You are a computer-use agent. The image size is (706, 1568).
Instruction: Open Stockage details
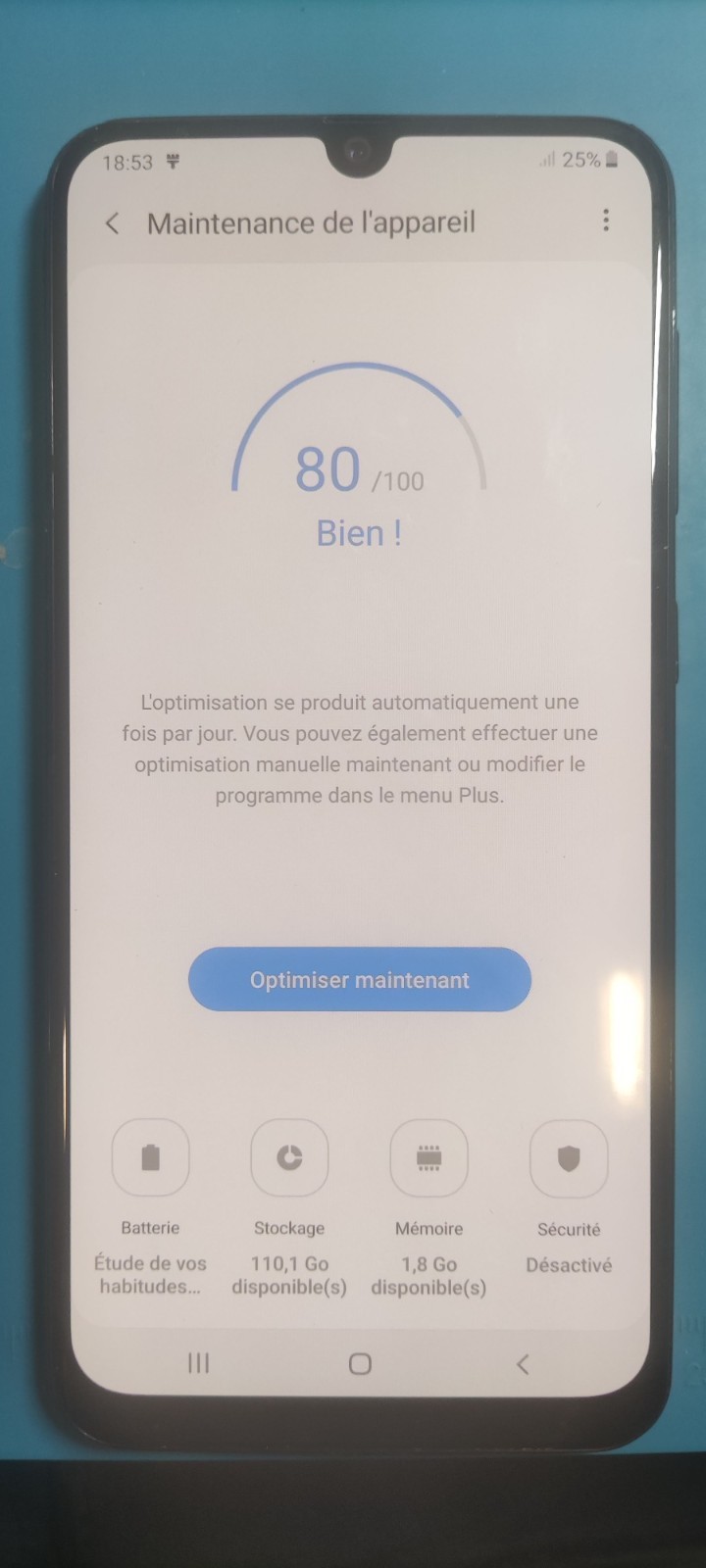pyautogui.click(x=289, y=1158)
